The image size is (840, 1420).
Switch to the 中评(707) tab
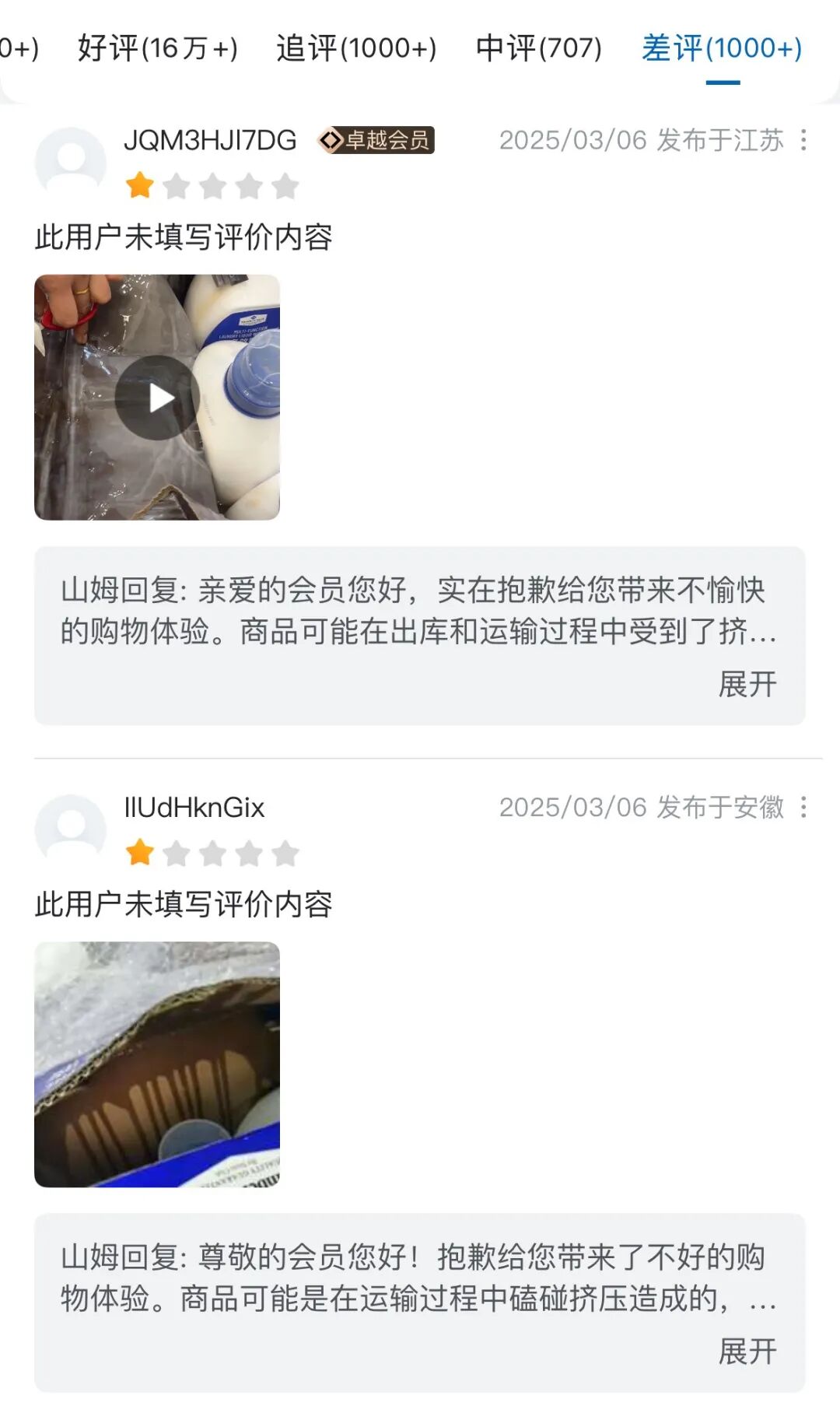[538, 48]
